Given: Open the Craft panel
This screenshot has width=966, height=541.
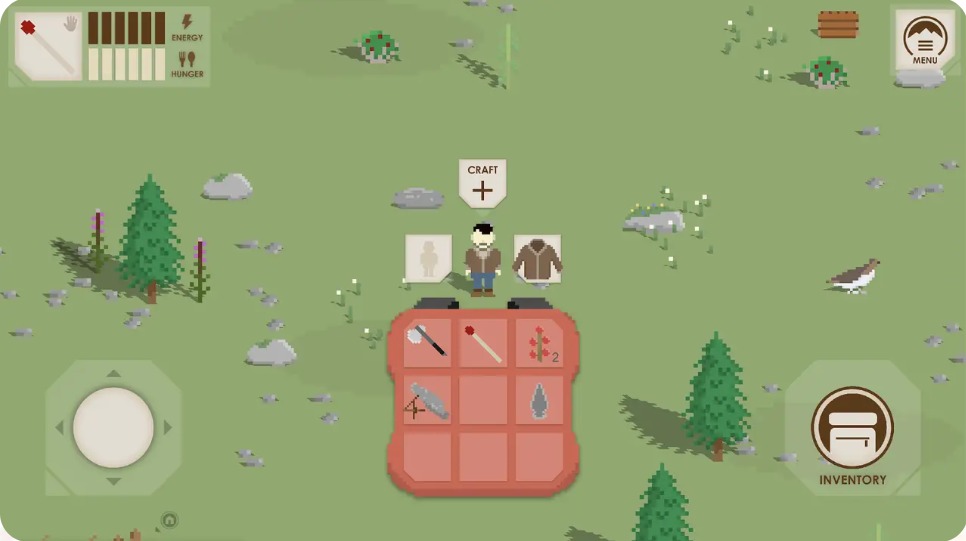Looking at the screenshot, I should tap(483, 184).
